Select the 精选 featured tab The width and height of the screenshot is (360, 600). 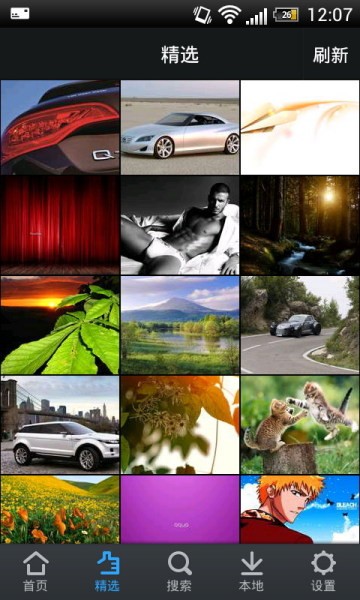point(108,572)
